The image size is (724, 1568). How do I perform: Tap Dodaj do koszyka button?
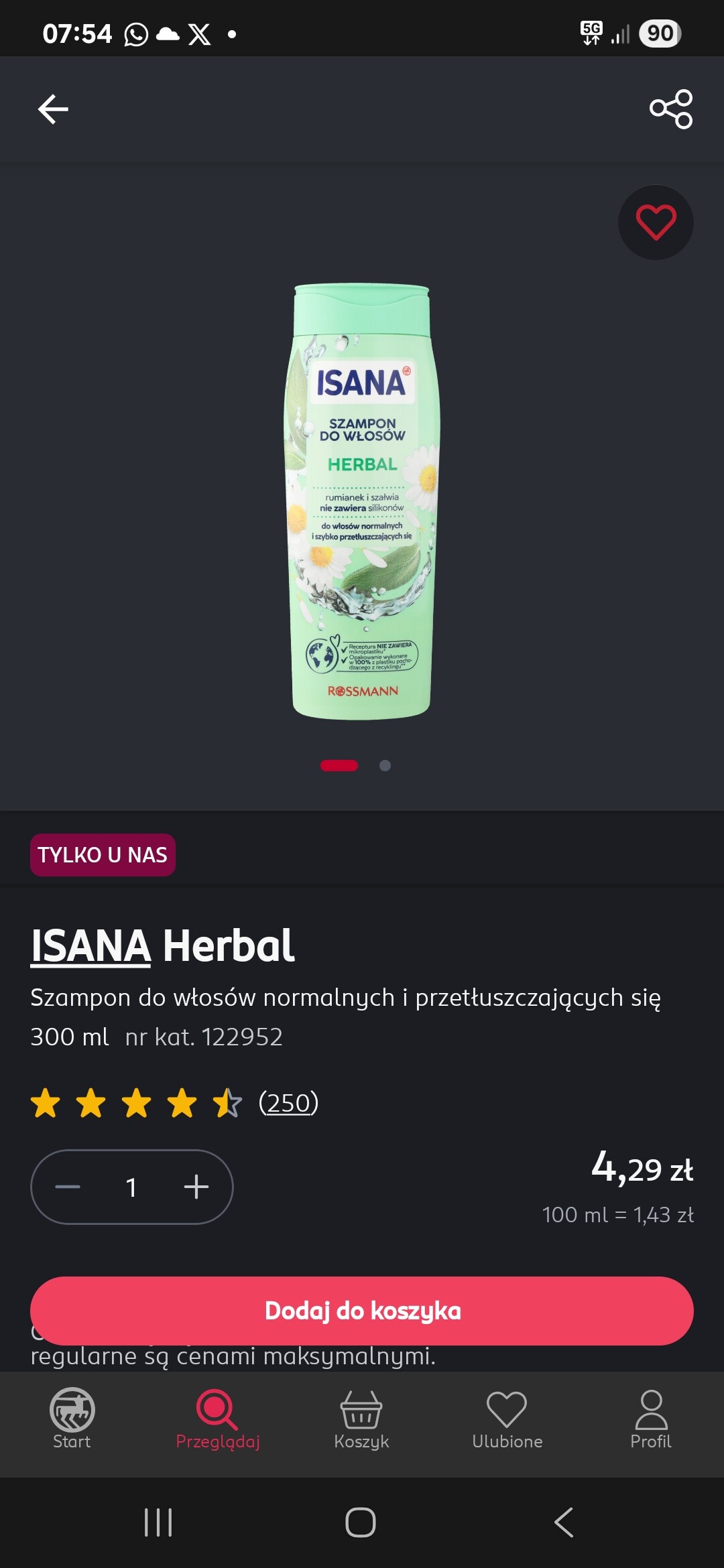click(x=362, y=1311)
